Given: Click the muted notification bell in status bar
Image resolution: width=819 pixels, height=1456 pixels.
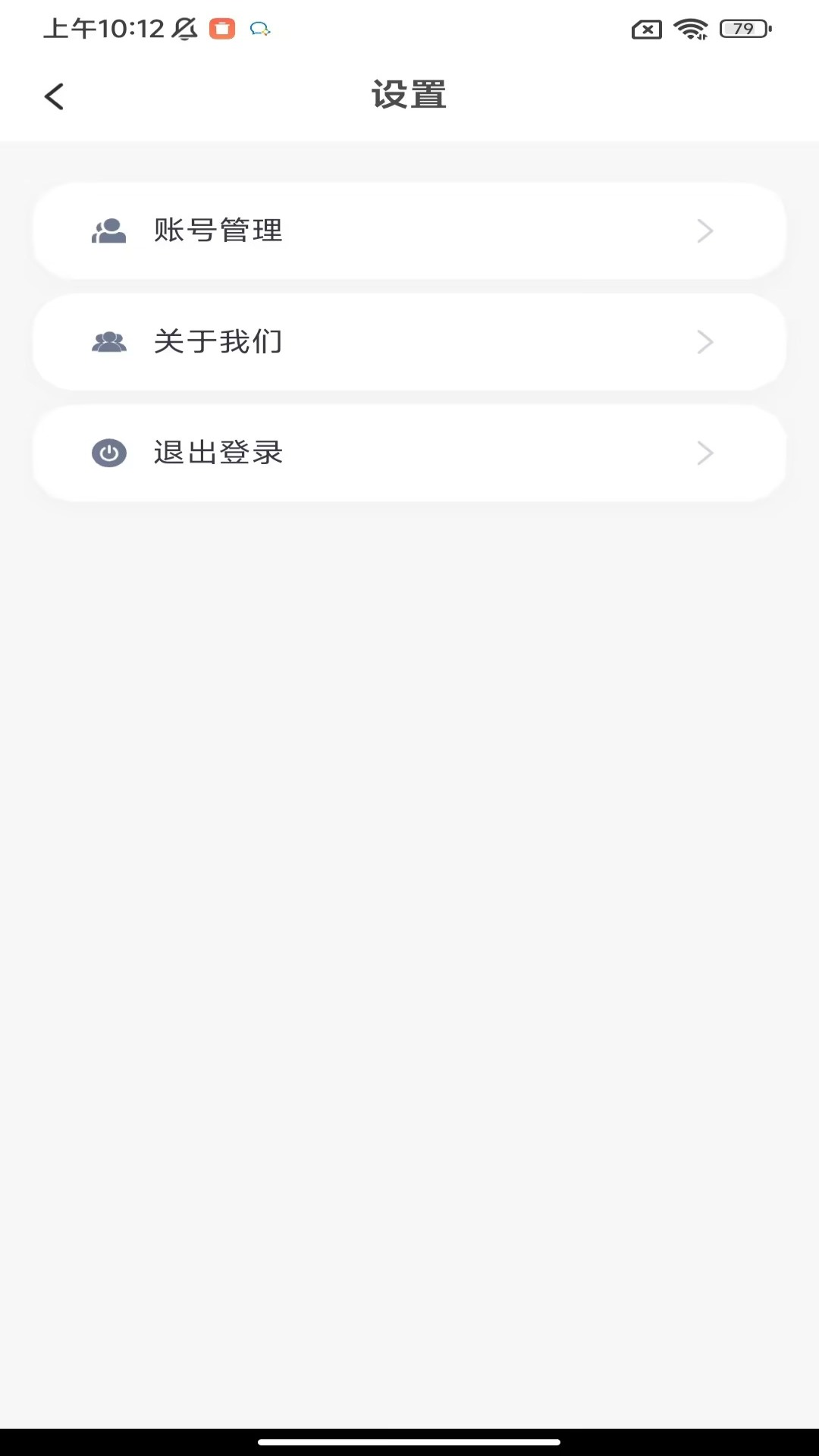Looking at the screenshot, I should (184, 29).
